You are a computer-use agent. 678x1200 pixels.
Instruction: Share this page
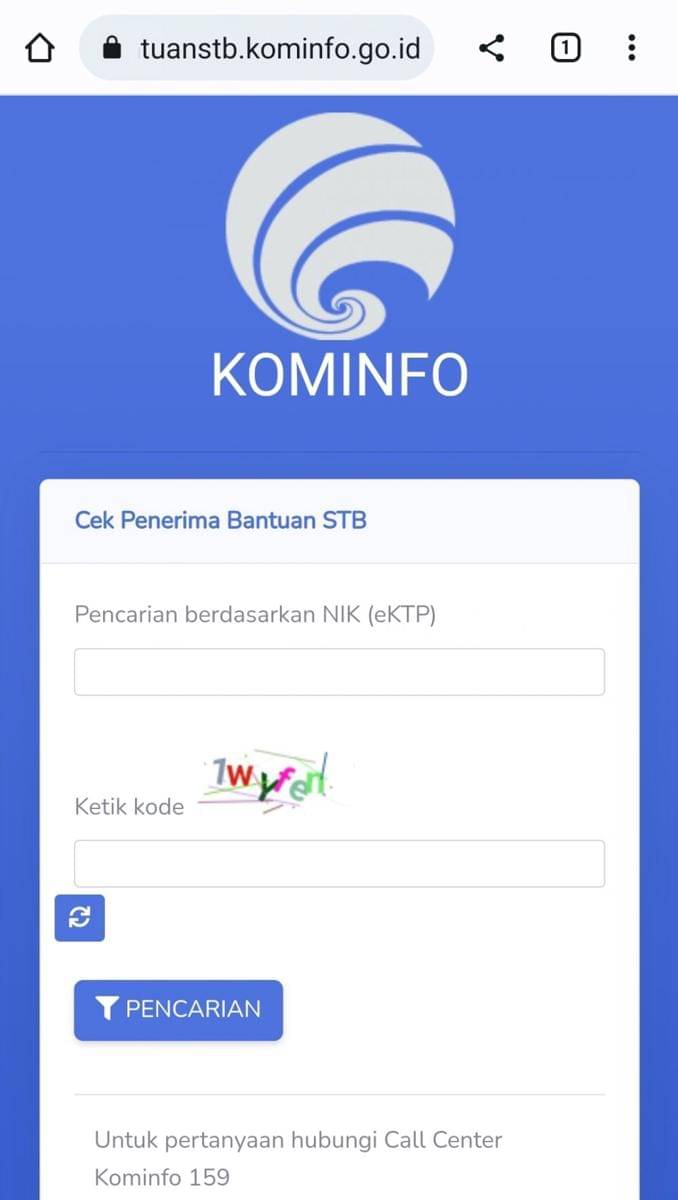click(x=491, y=48)
